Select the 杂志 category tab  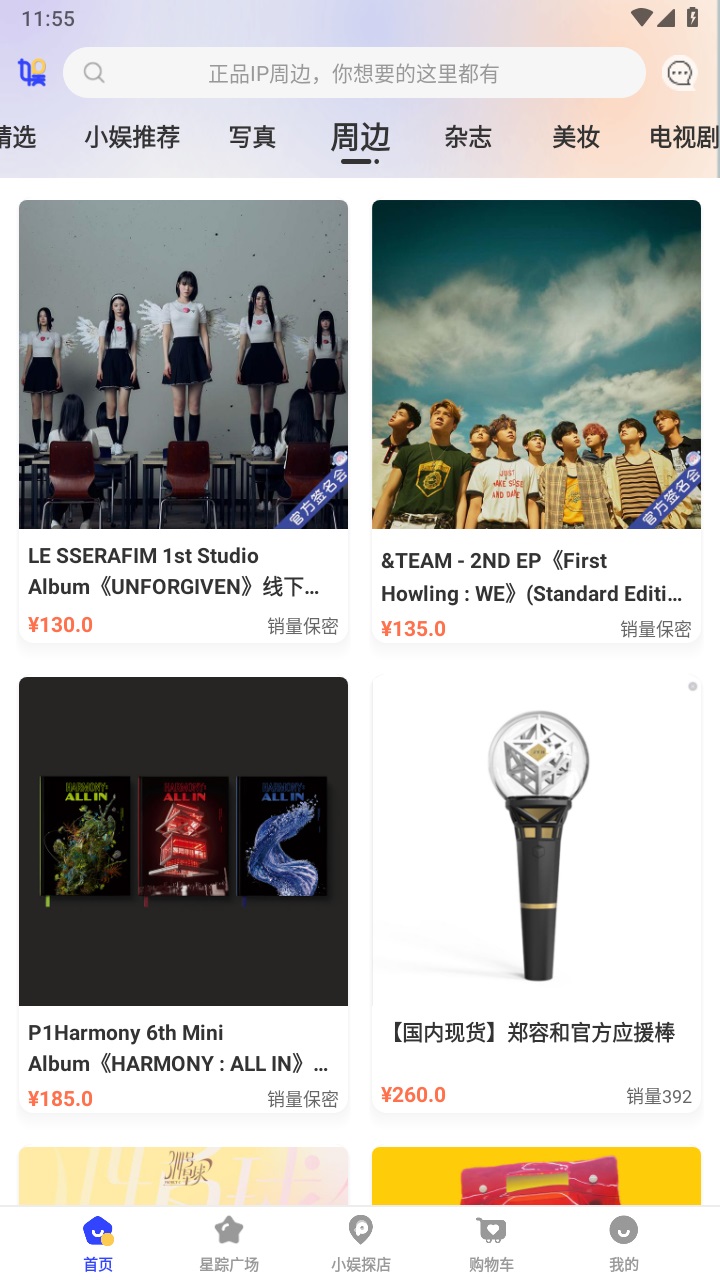pyautogui.click(x=468, y=137)
